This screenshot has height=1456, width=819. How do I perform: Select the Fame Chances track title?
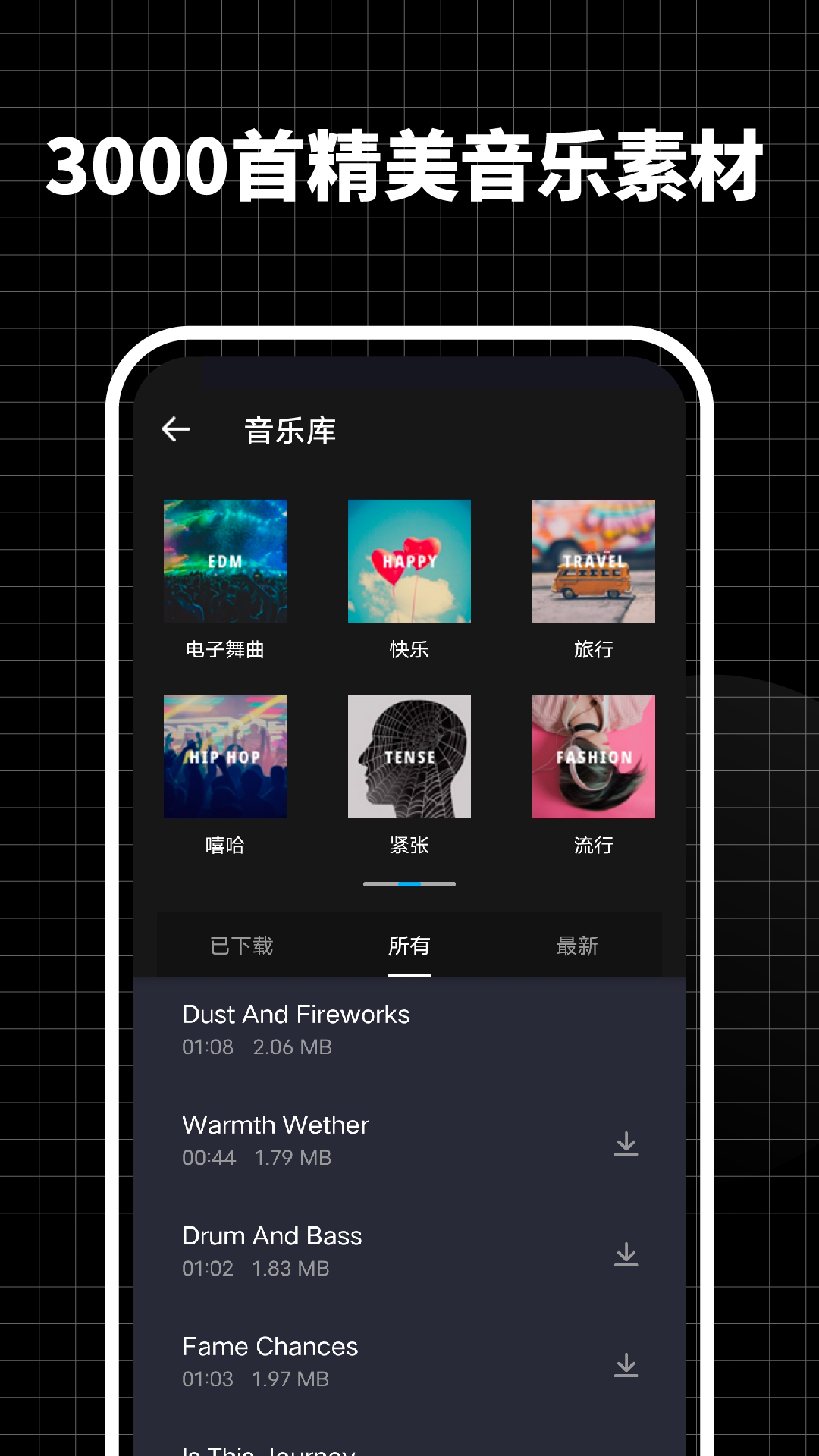tap(270, 1348)
